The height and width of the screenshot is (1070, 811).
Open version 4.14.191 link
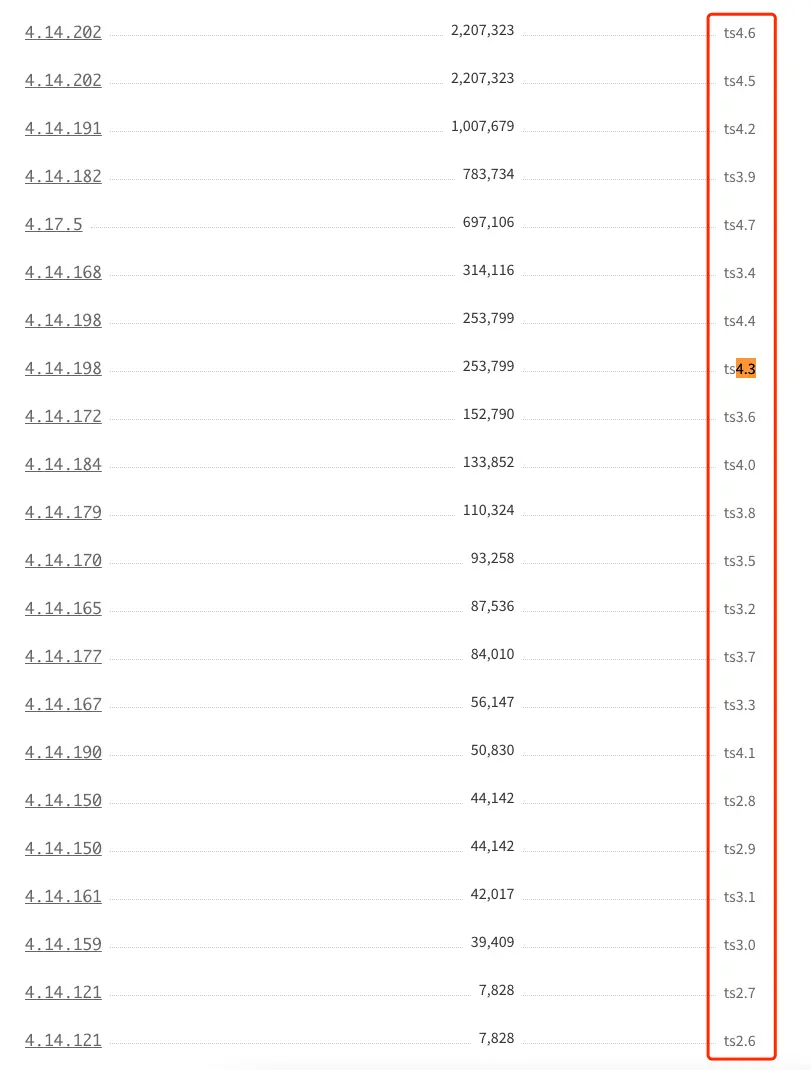63,129
